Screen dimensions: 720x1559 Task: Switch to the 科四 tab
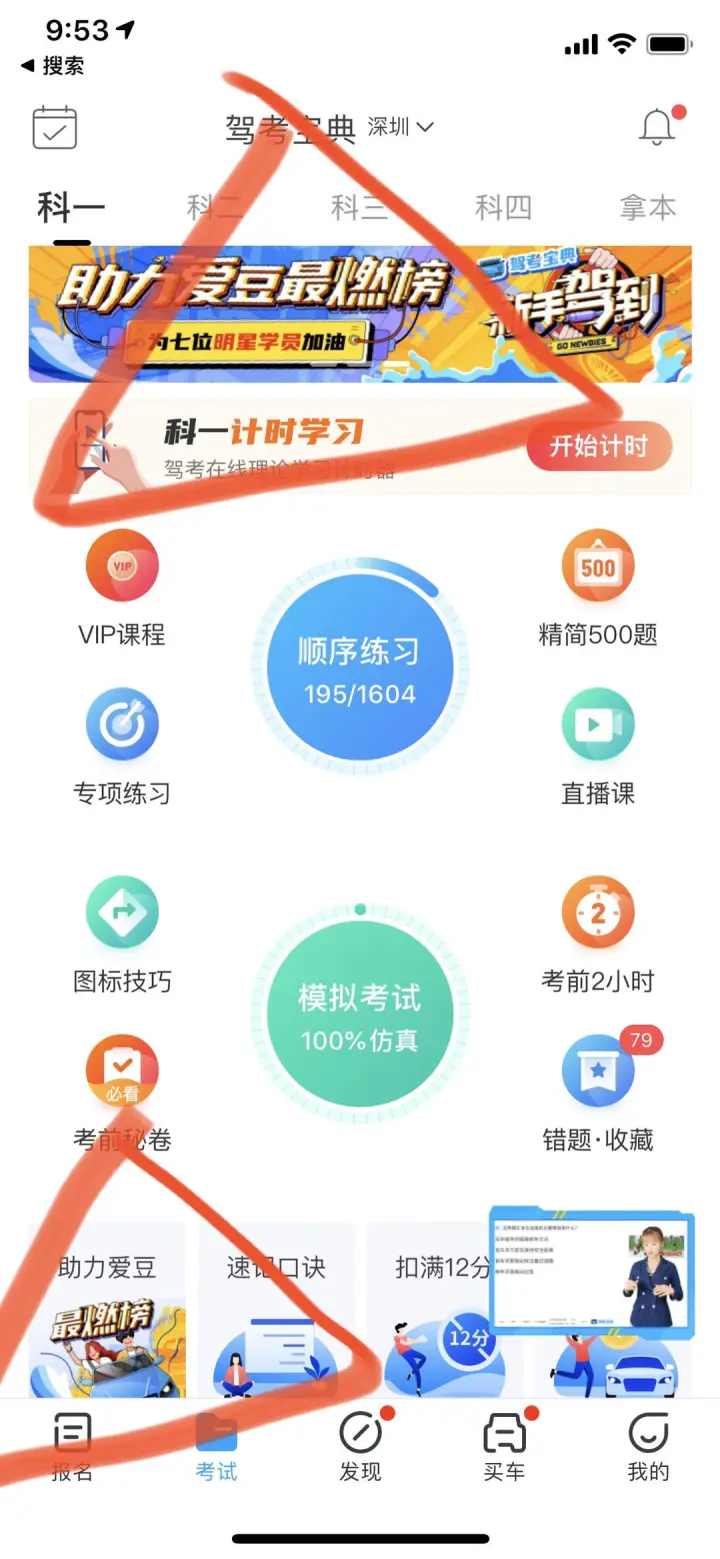coord(503,208)
